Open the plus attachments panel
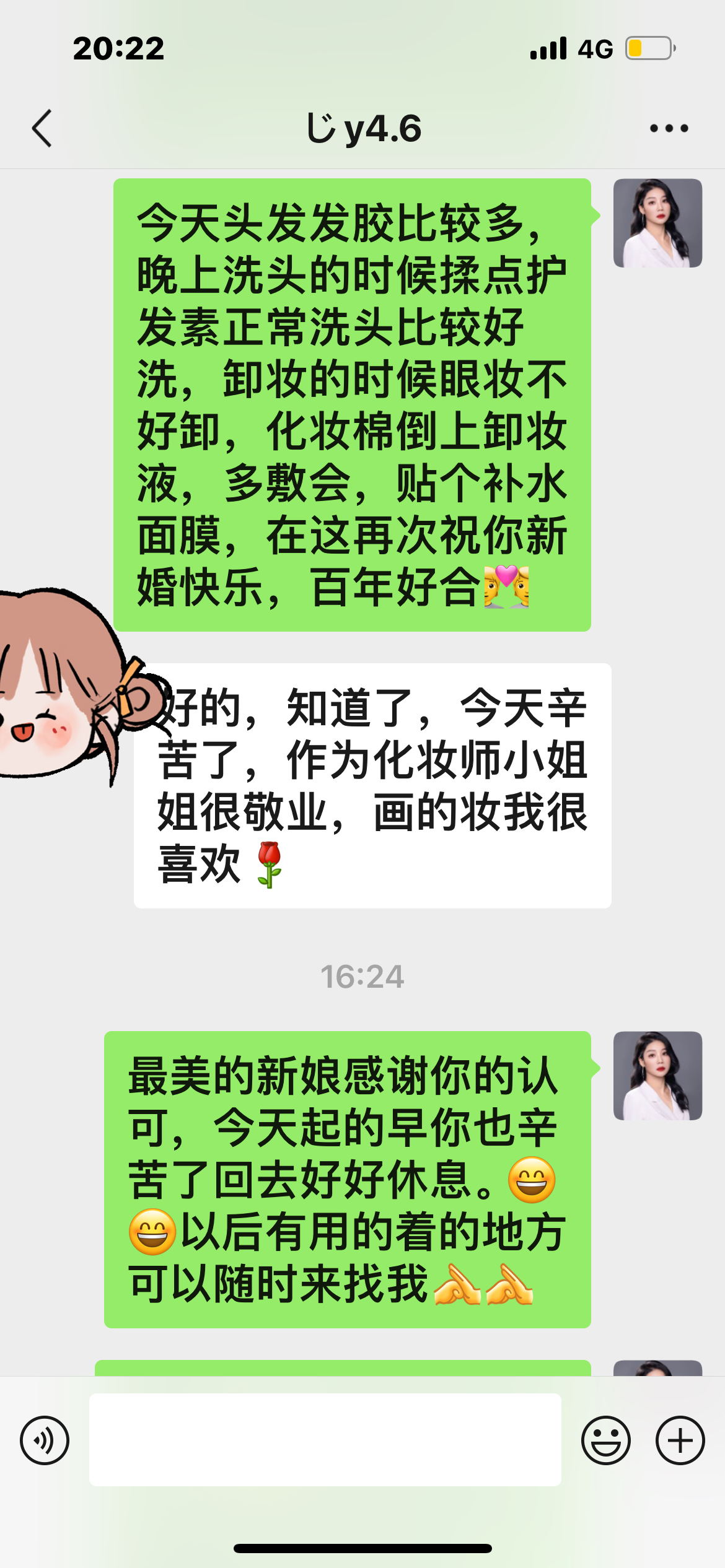Screen dimensions: 725x1568 pyautogui.click(x=680, y=1440)
